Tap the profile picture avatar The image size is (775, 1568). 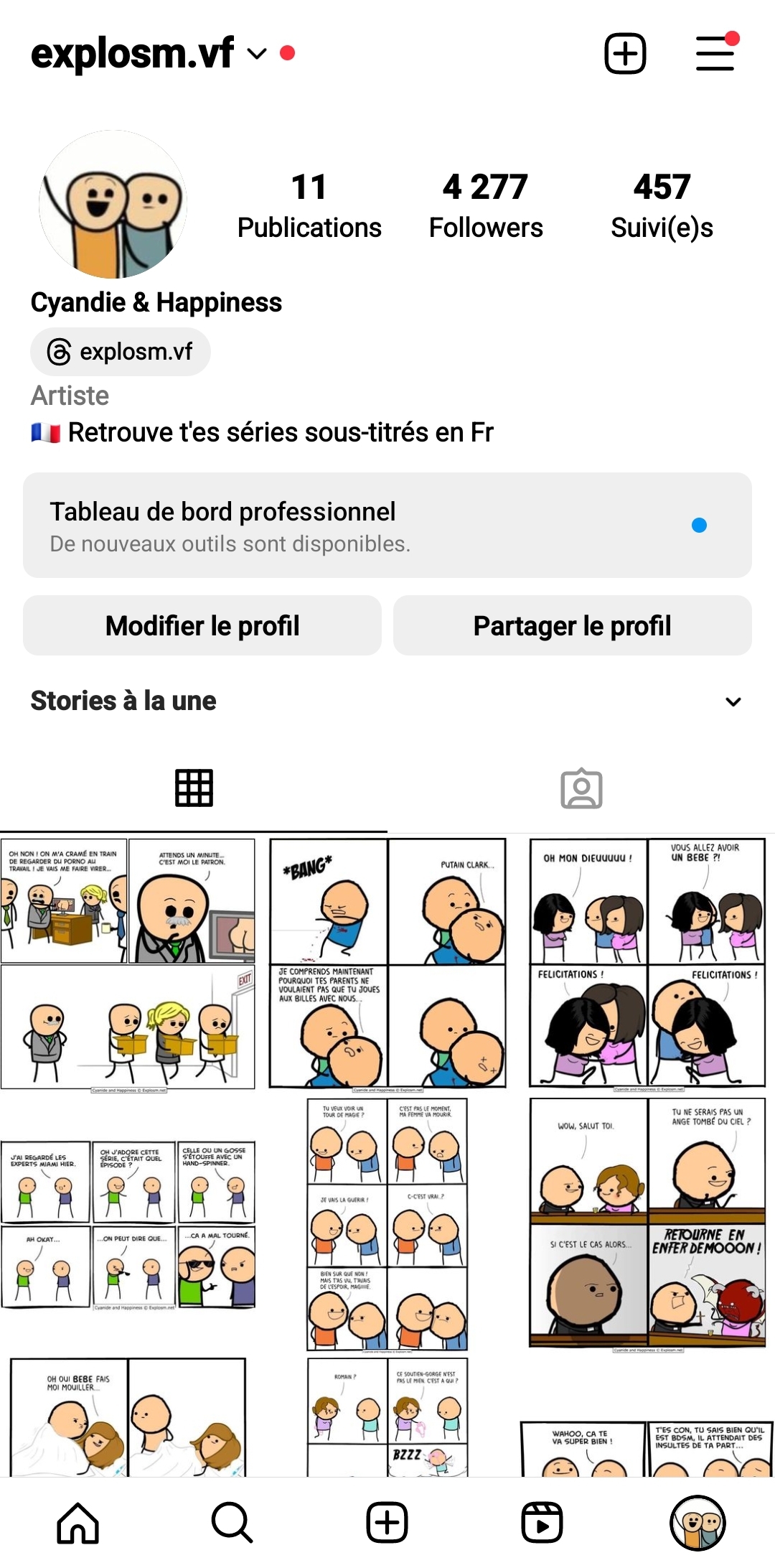coord(113,205)
